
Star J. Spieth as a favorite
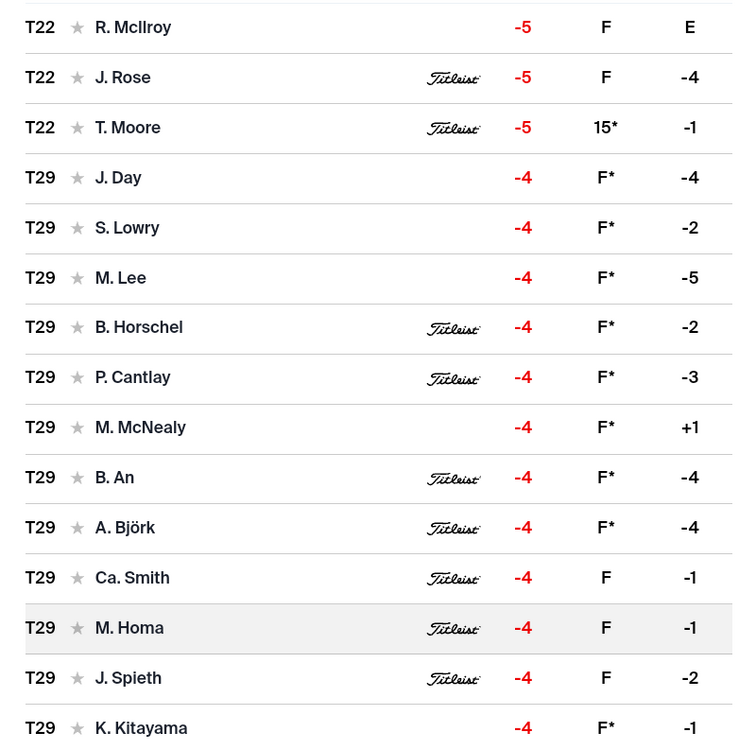pyautogui.click(x=77, y=678)
